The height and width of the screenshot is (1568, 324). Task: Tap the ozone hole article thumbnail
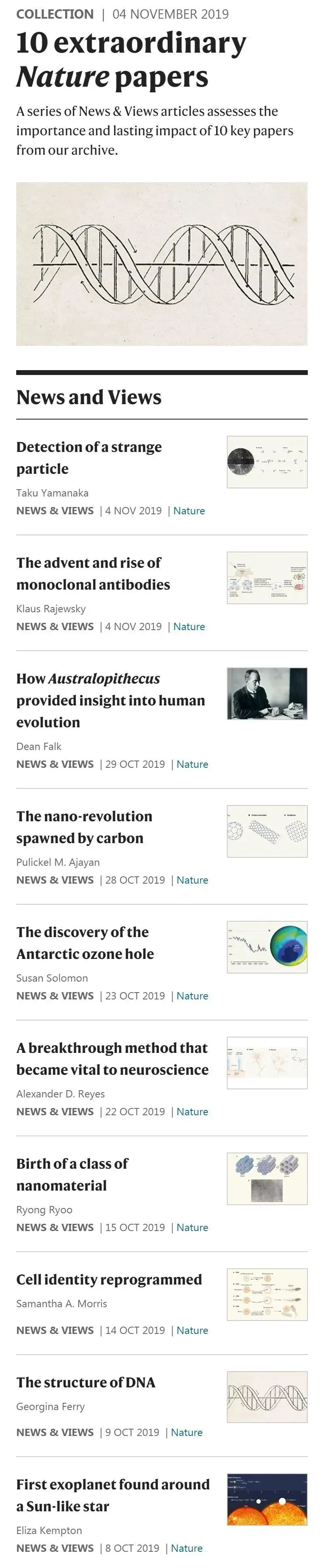pyautogui.click(x=267, y=946)
